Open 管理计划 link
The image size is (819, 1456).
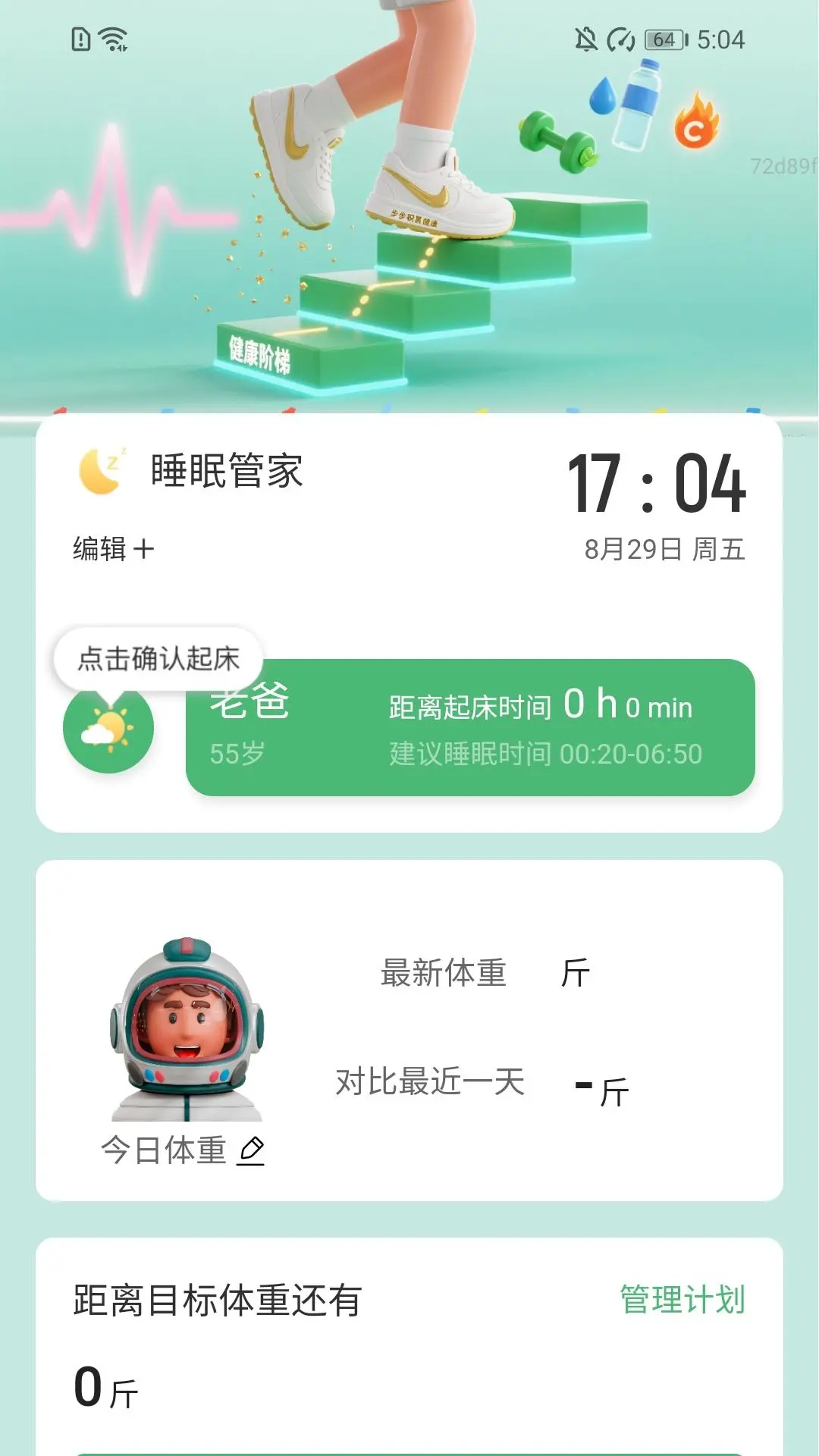(682, 1299)
